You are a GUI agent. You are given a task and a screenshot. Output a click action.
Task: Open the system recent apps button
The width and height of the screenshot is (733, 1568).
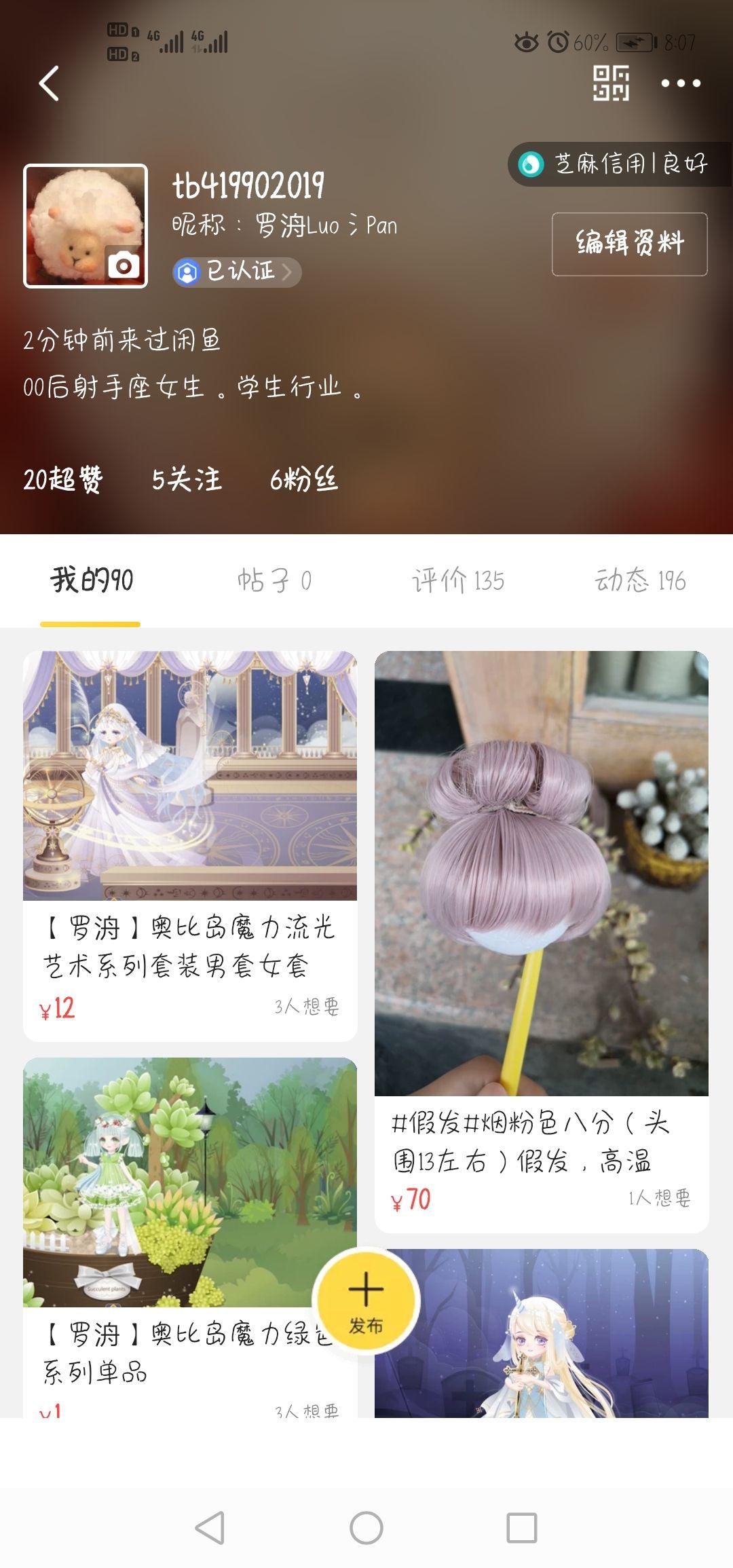click(522, 1529)
